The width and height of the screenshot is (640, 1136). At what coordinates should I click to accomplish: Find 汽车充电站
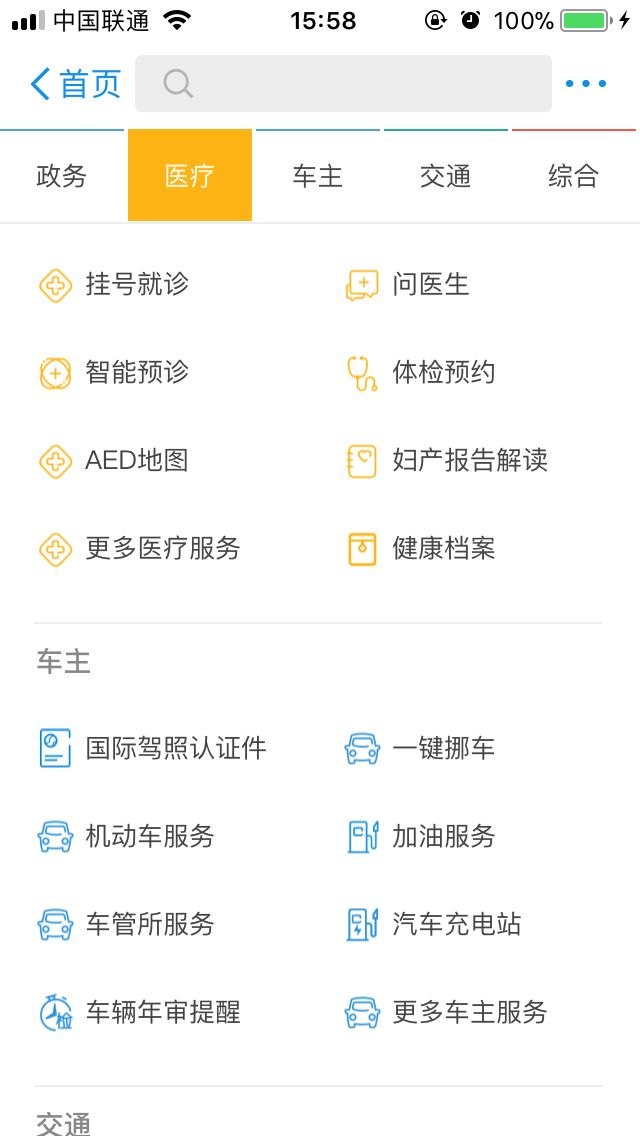coord(433,924)
